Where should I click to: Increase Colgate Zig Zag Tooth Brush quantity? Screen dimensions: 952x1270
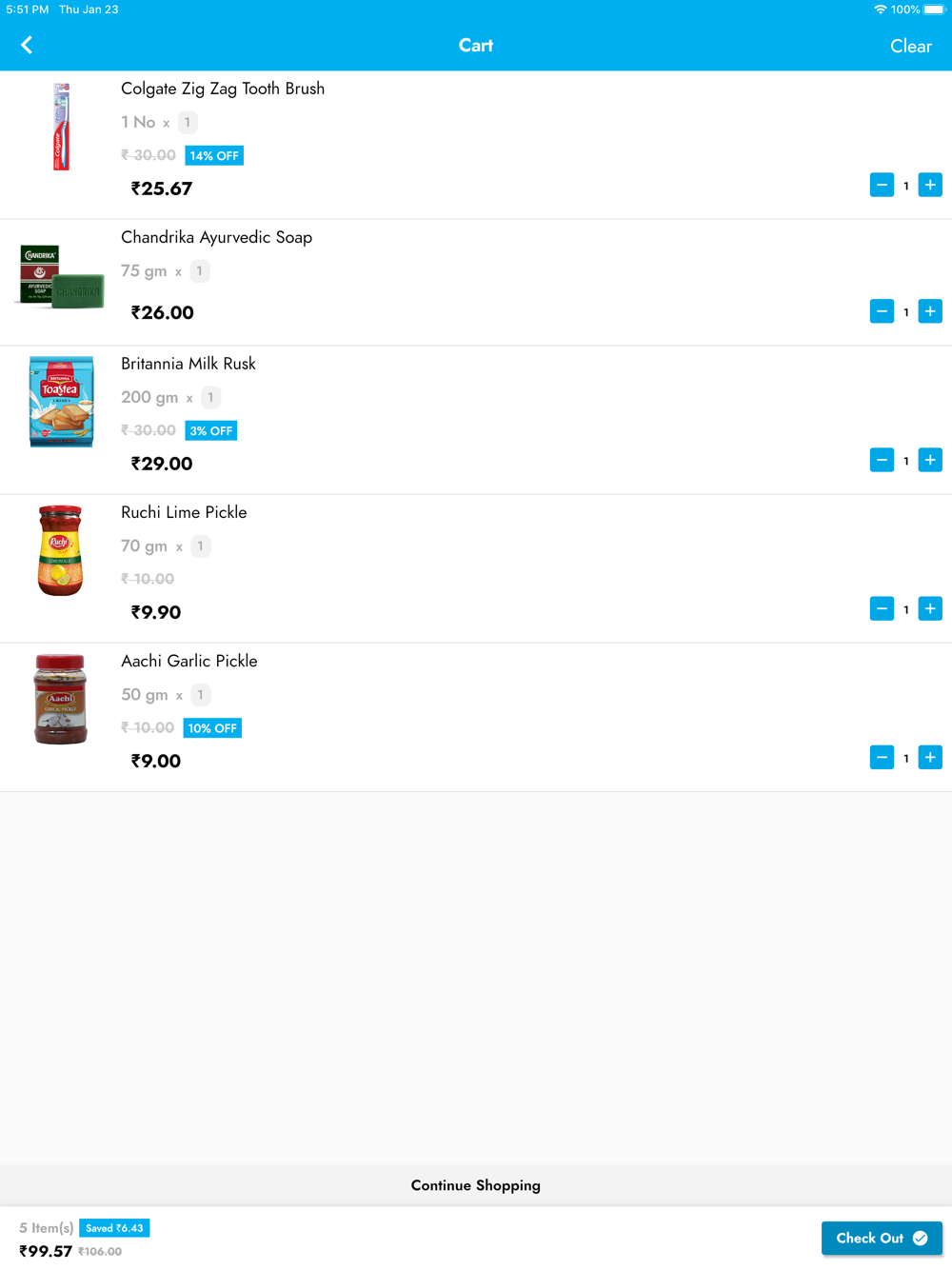coord(930,185)
